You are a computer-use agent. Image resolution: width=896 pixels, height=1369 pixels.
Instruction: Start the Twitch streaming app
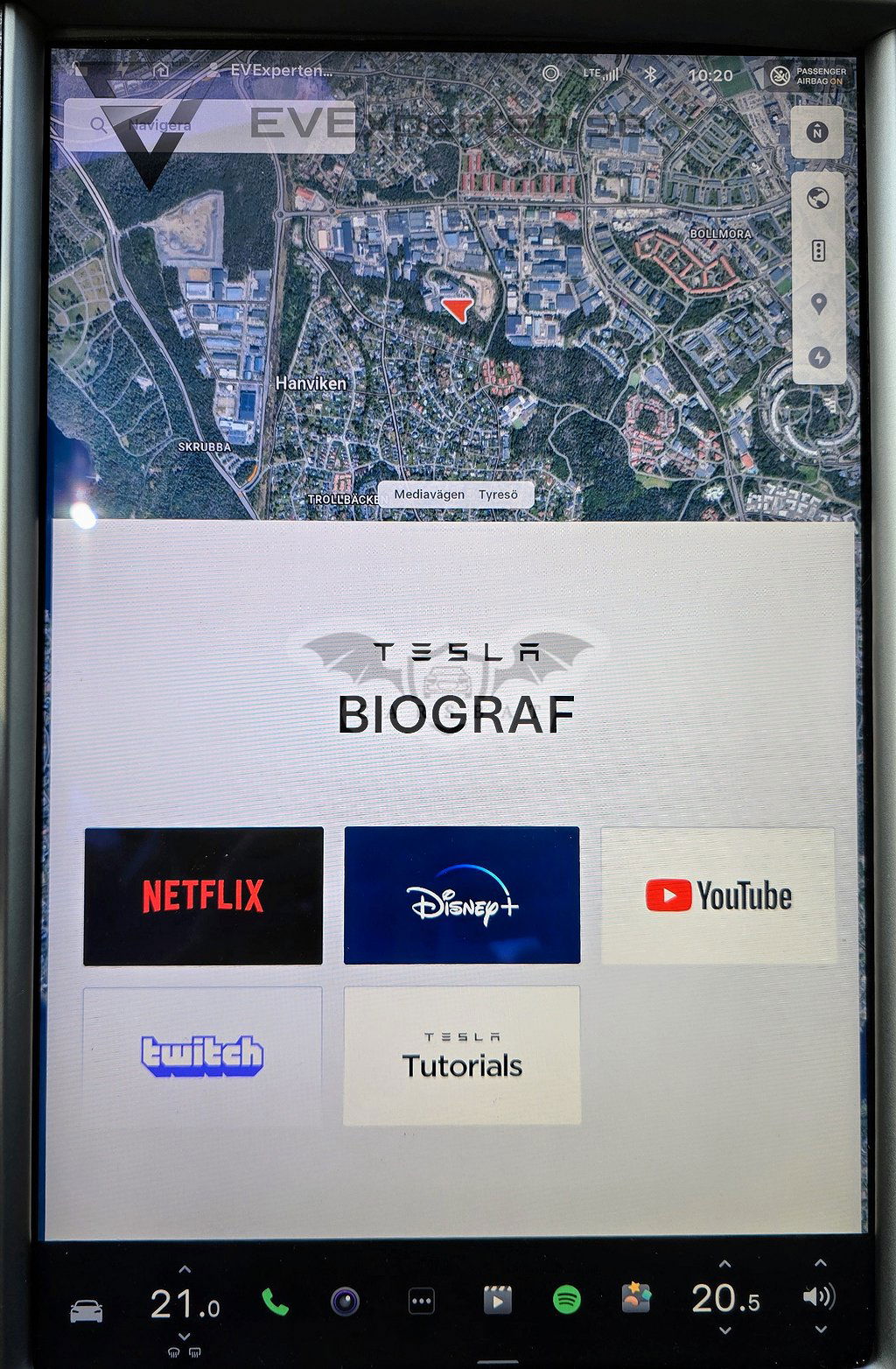pos(203,1056)
